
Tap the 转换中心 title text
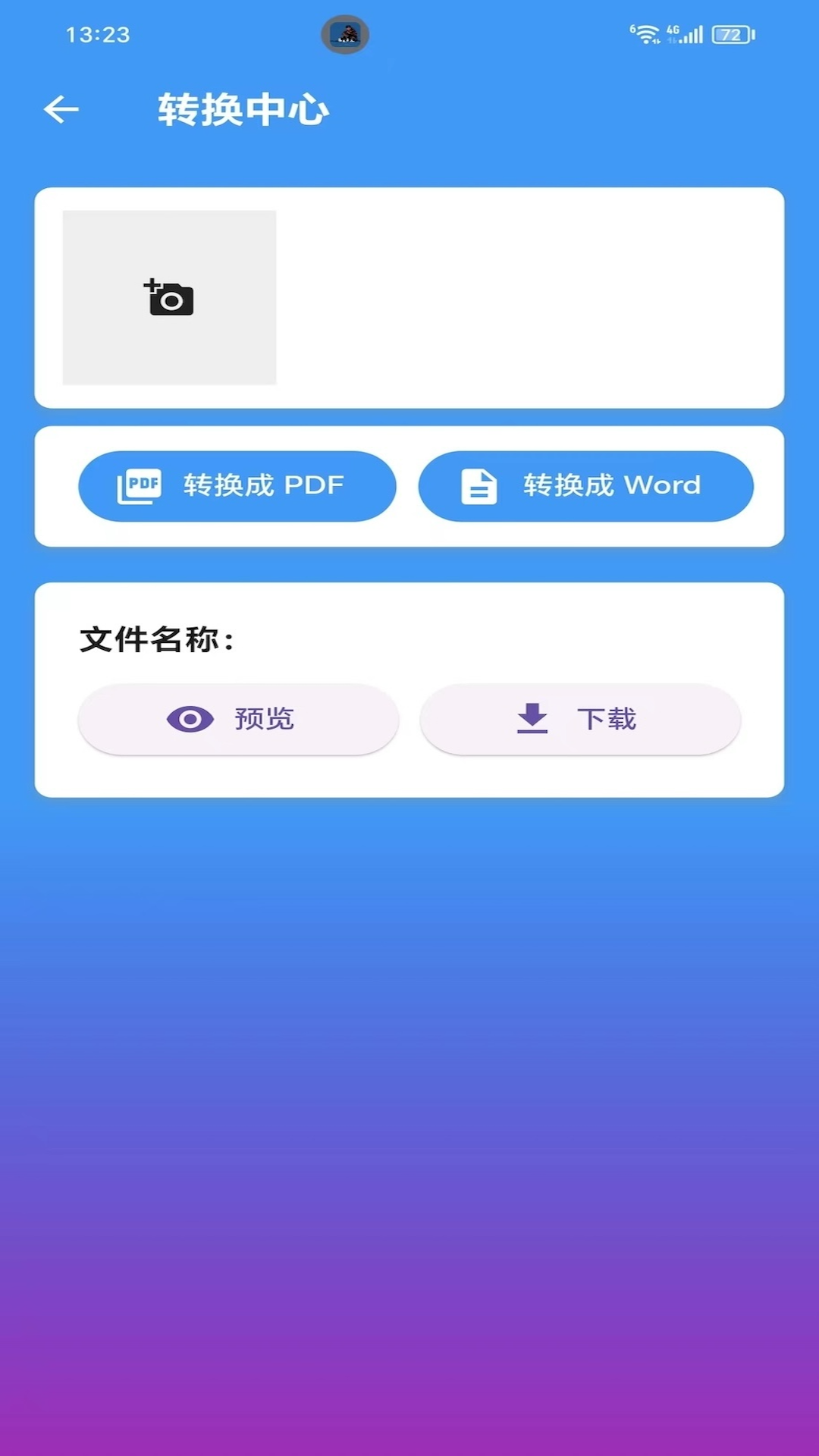tap(243, 110)
